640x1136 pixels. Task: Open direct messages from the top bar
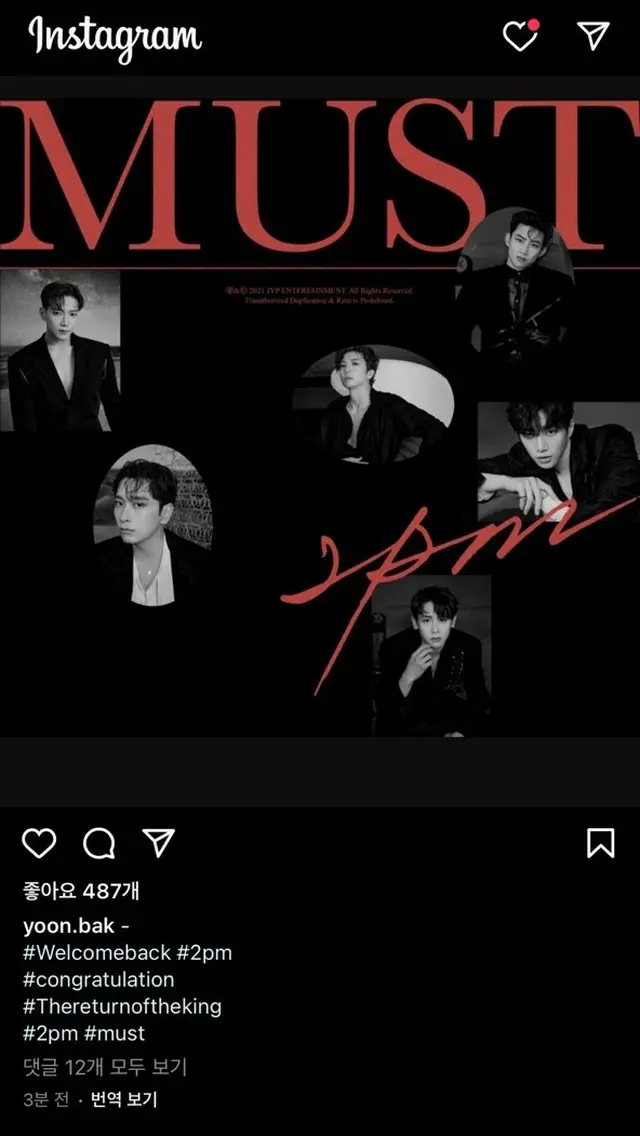coord(593,36)
